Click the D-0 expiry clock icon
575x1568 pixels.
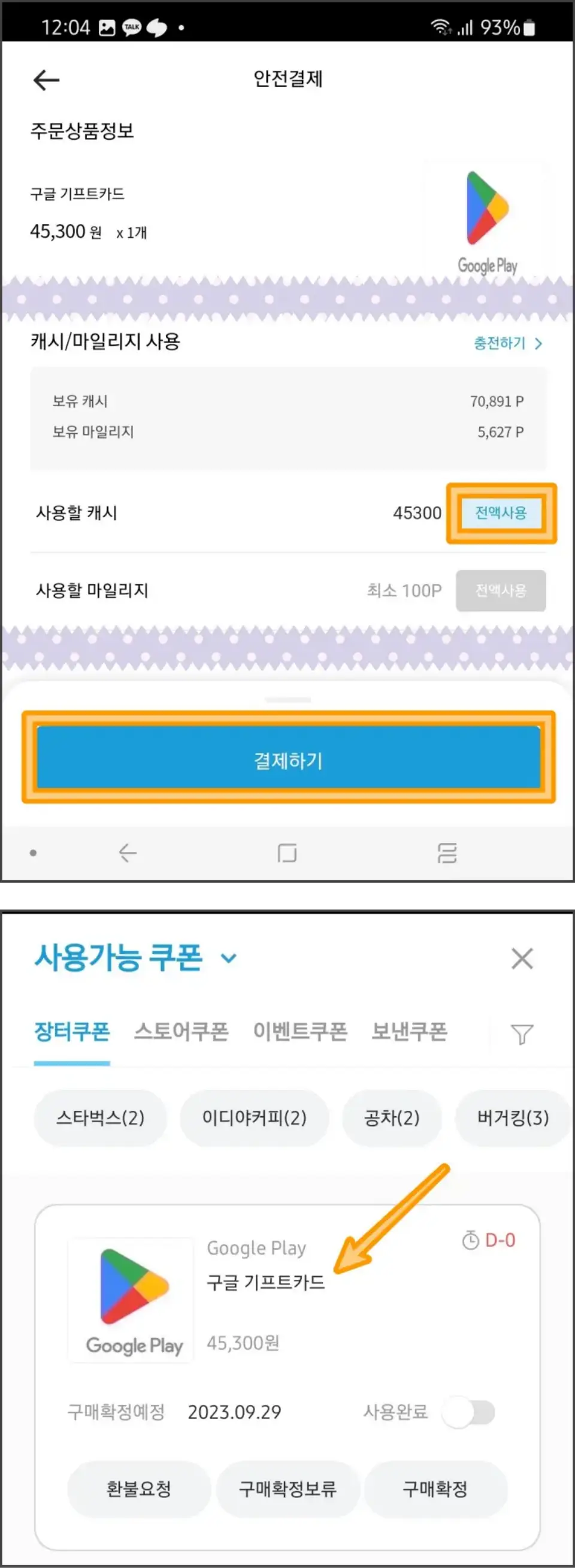tap(470, 1240)
